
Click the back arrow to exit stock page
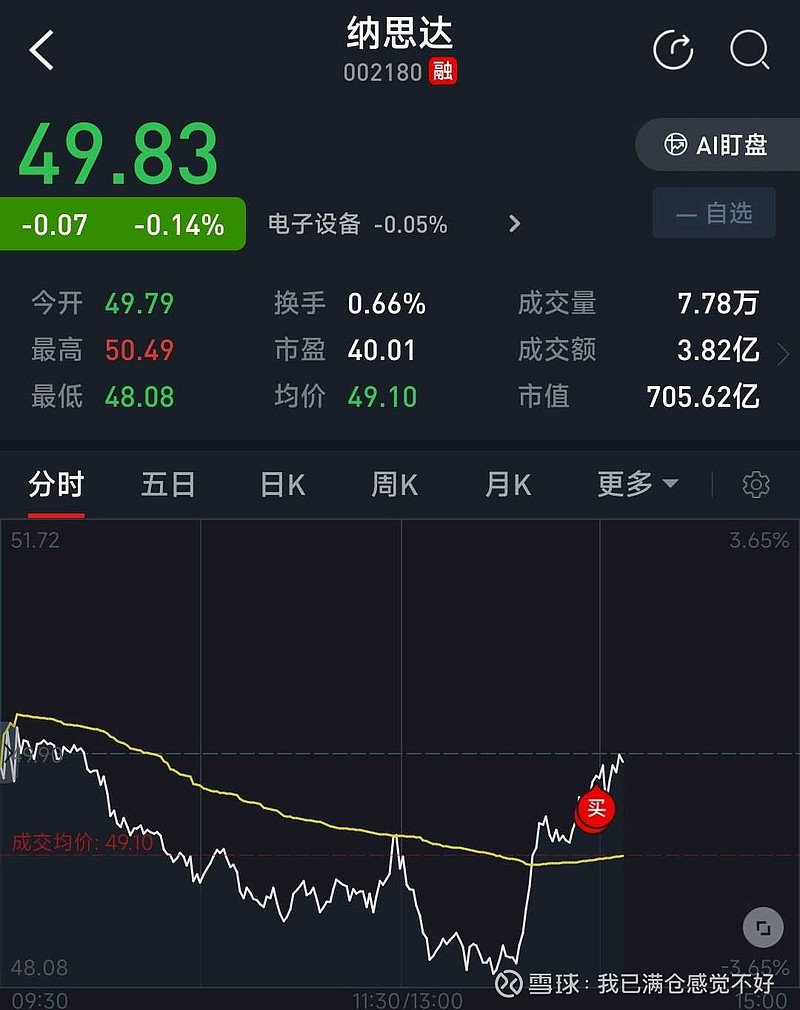tap(42, 51)
